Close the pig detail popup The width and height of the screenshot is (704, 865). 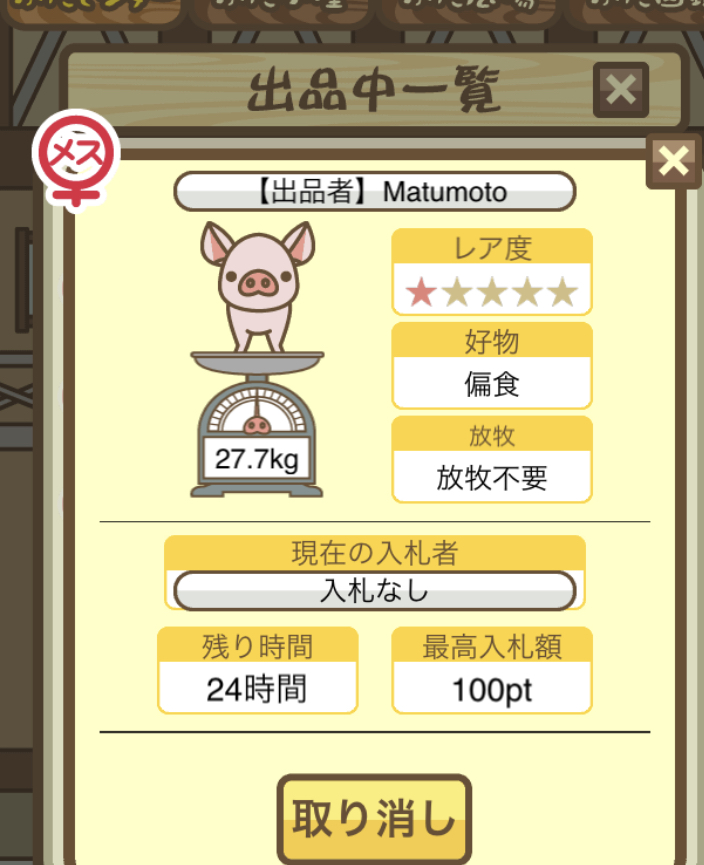pyautogui.click(x=675, y=160)
